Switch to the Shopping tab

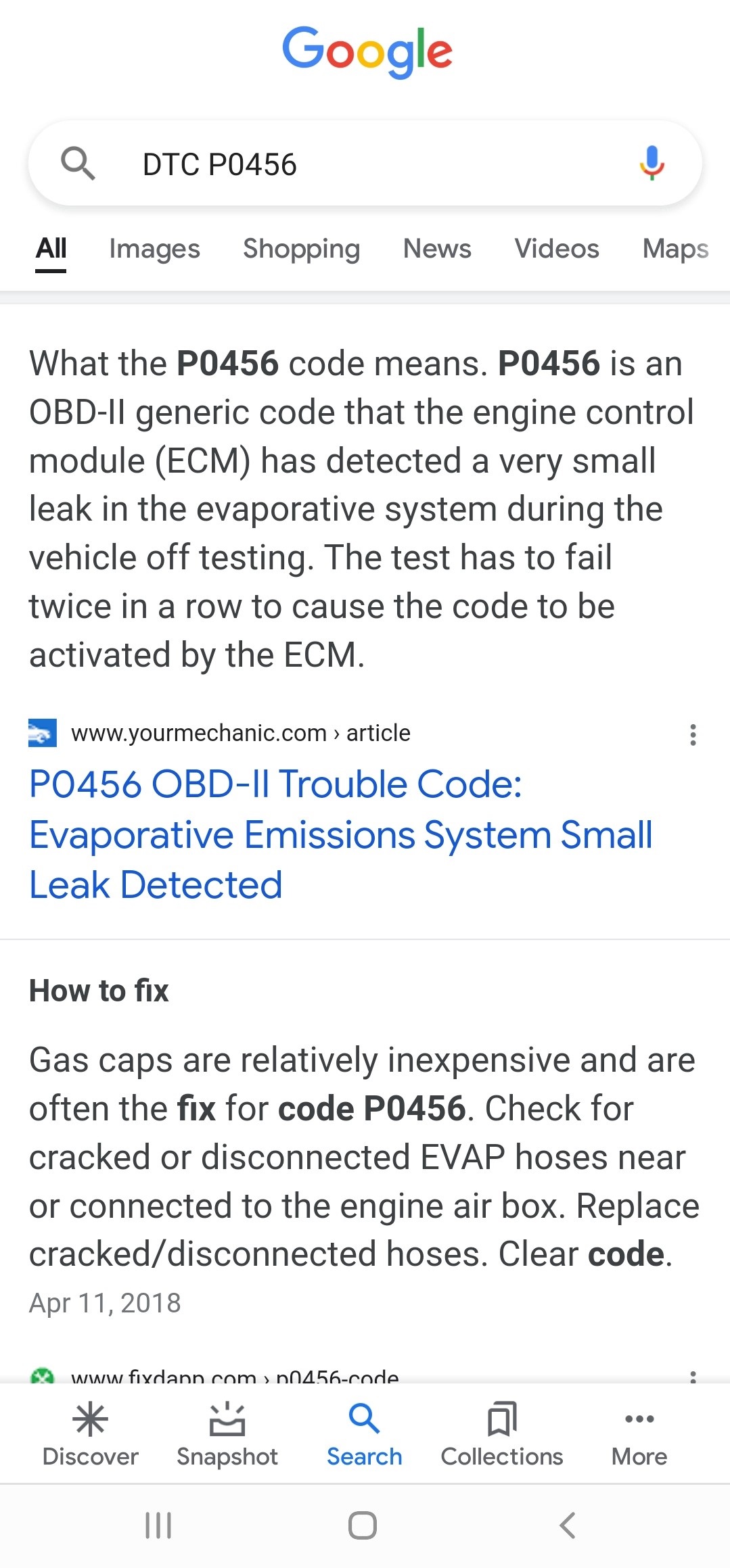(301, 249)
